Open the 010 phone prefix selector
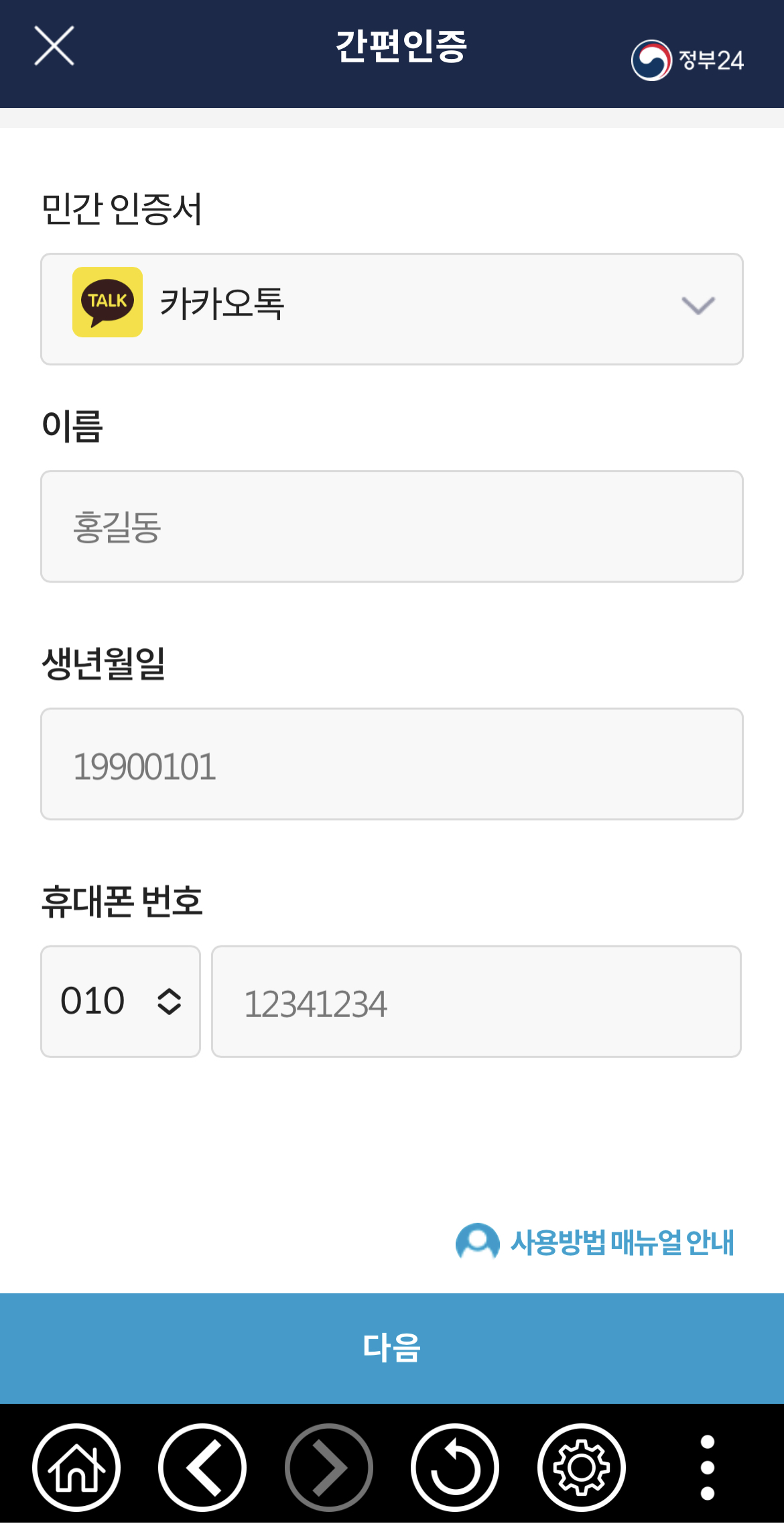The image size is (784, 1532). pyautogui.click(x=121, y=1000)
